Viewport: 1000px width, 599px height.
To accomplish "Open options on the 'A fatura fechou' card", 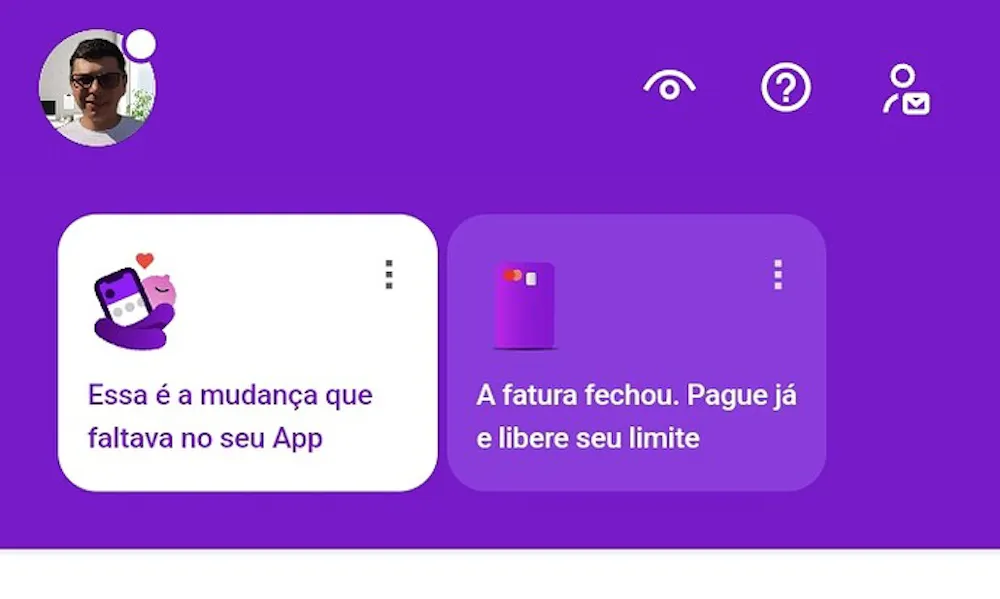I will point(778,274).
